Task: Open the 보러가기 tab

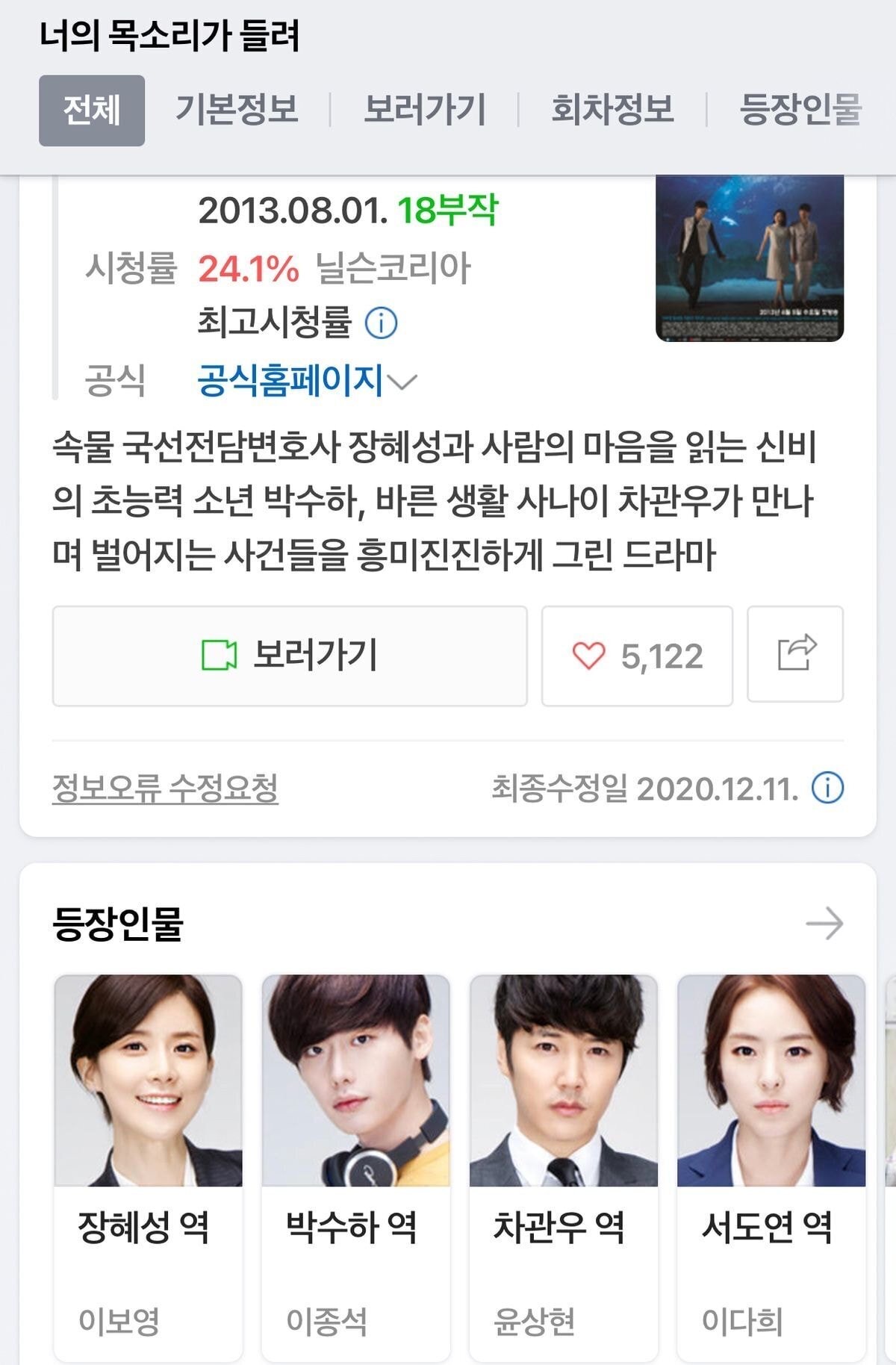Action: tap(424, 110)
